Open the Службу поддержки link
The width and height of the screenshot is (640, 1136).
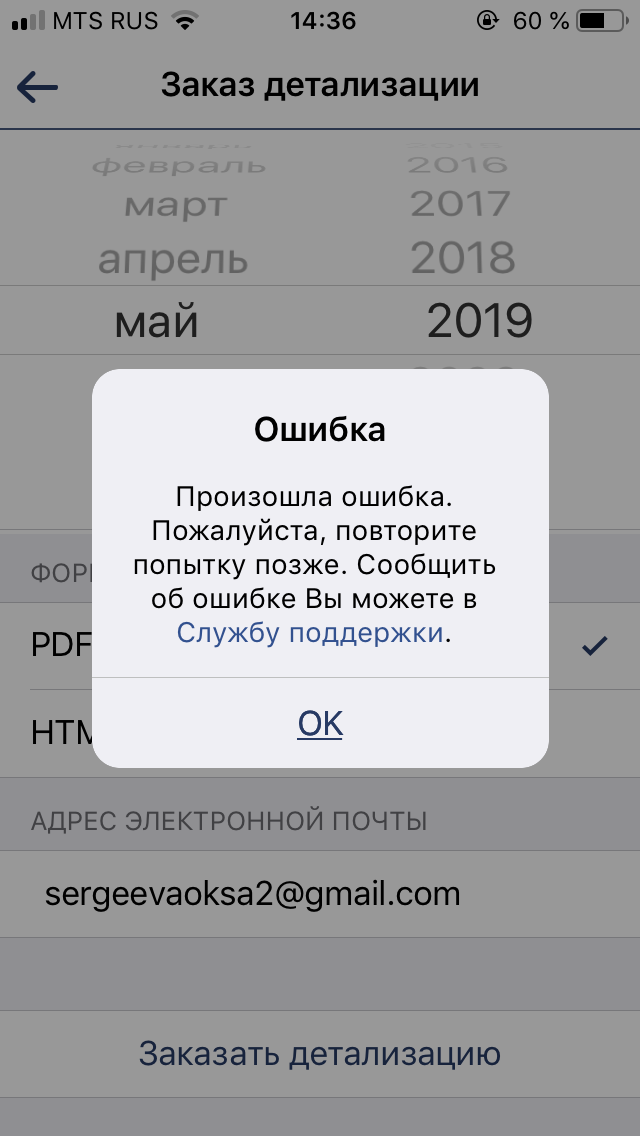(309, 632)
